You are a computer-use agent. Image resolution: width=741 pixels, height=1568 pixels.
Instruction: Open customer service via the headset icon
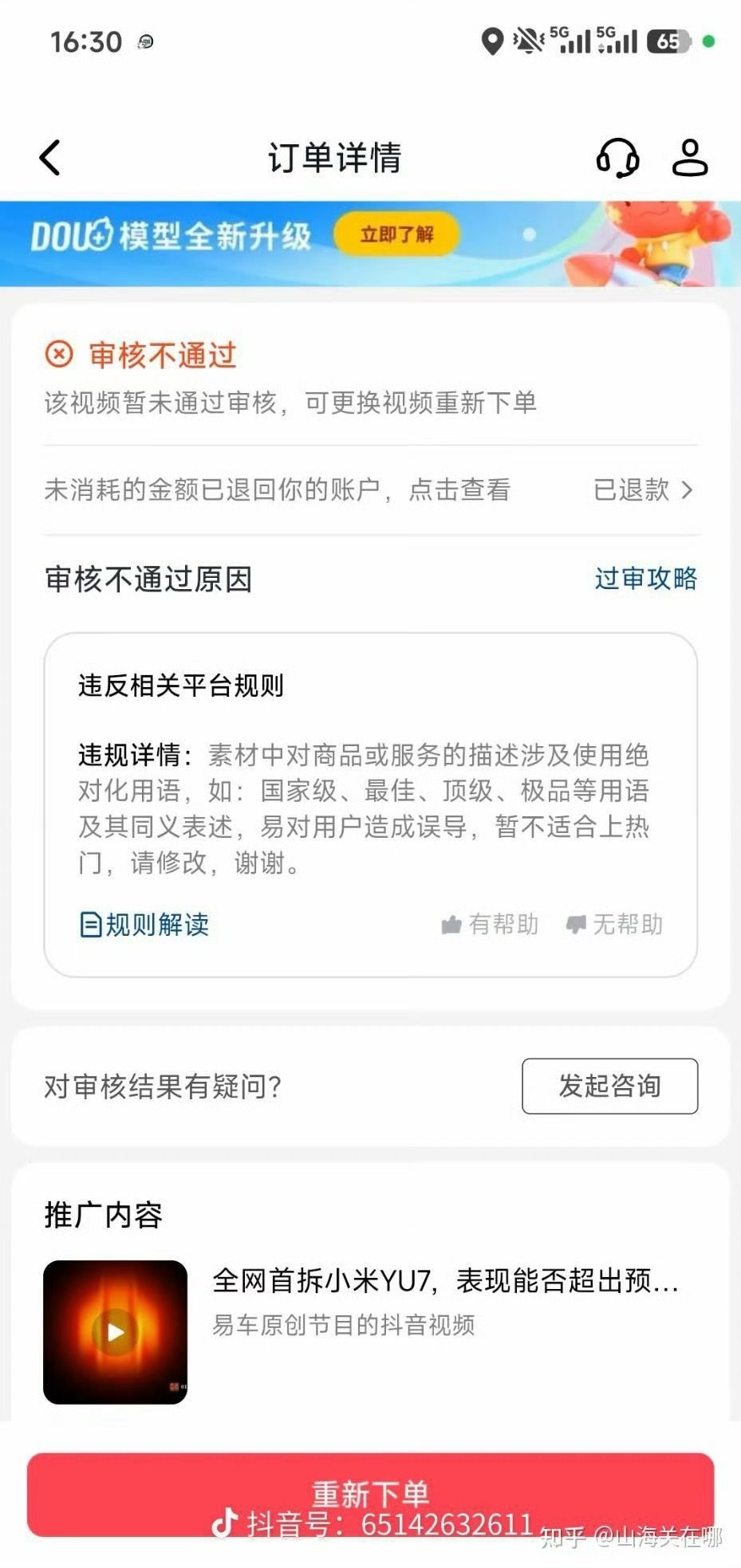tap(618, 157)
